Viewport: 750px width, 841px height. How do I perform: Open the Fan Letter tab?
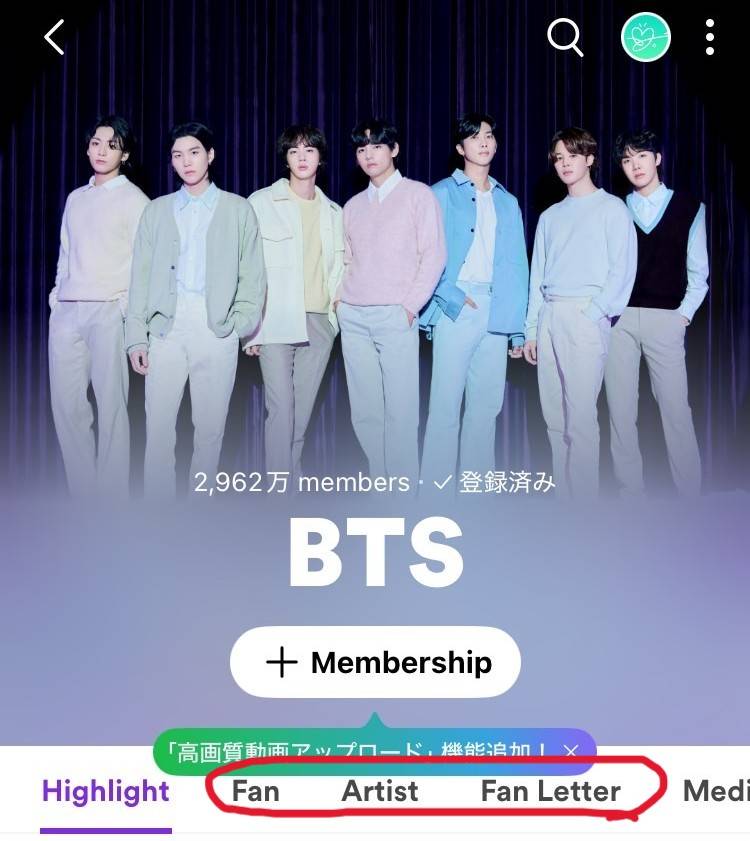(x=551, y=792)
